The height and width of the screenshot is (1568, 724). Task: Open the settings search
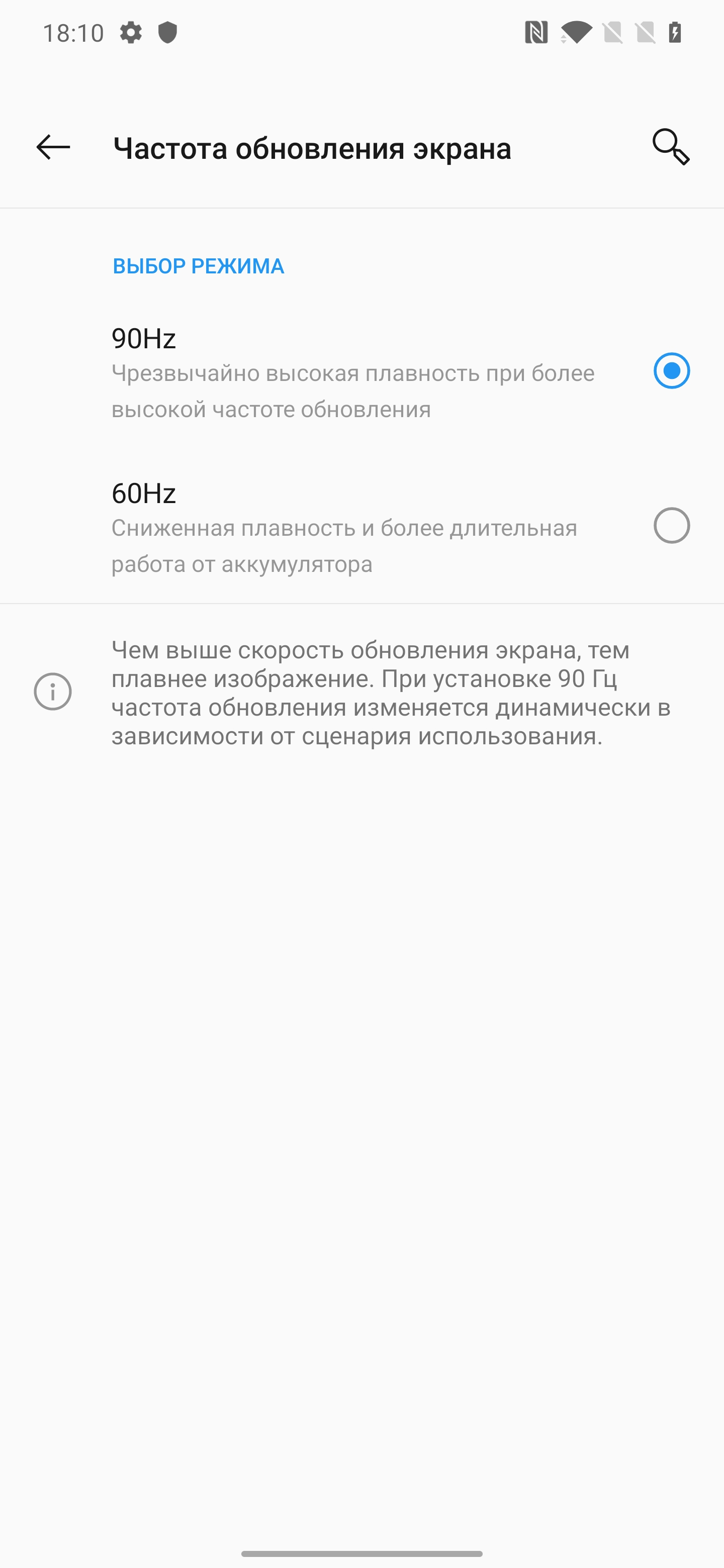[x=670, y=147]
